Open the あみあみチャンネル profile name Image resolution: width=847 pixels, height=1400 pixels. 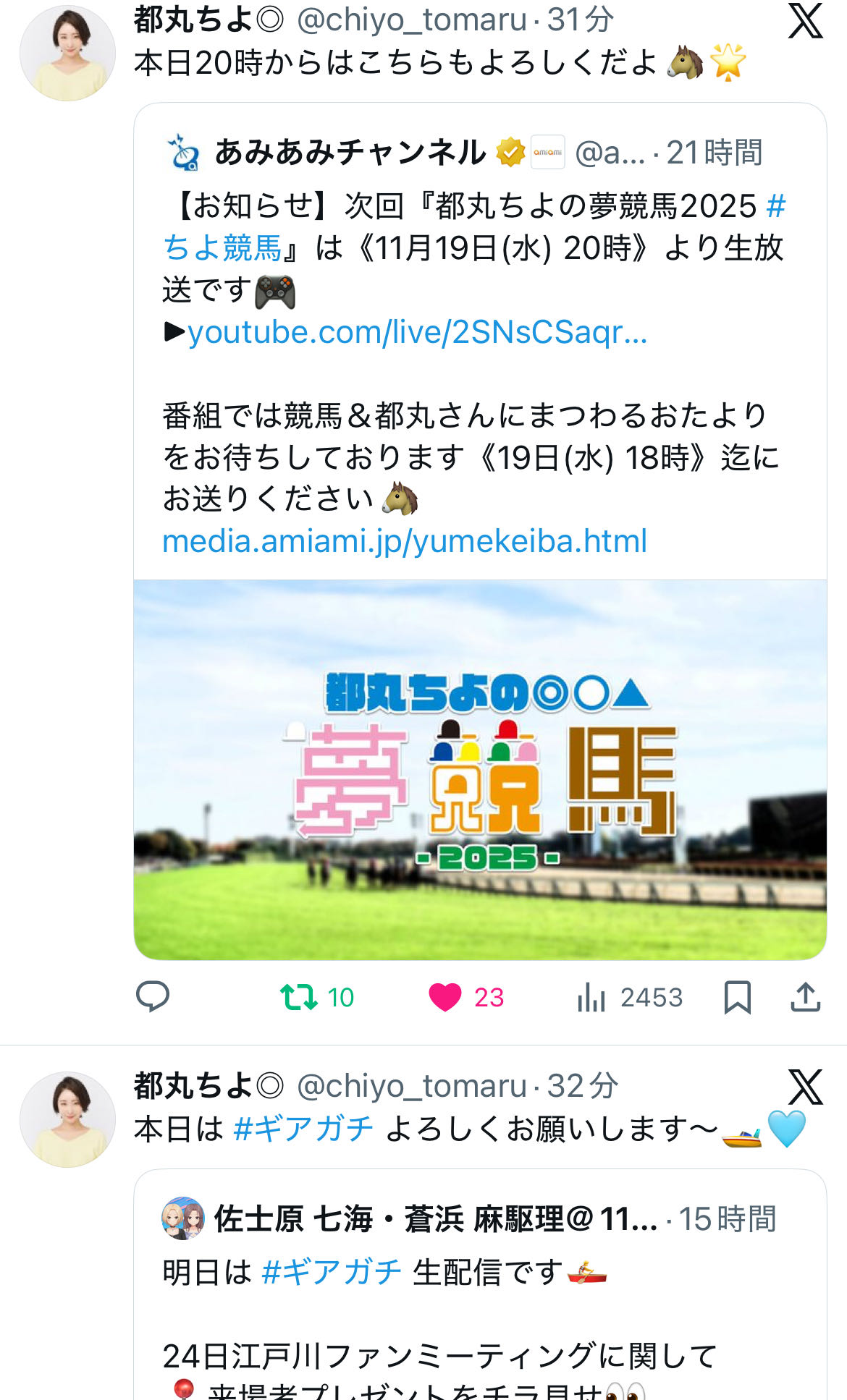coord(350,153)
